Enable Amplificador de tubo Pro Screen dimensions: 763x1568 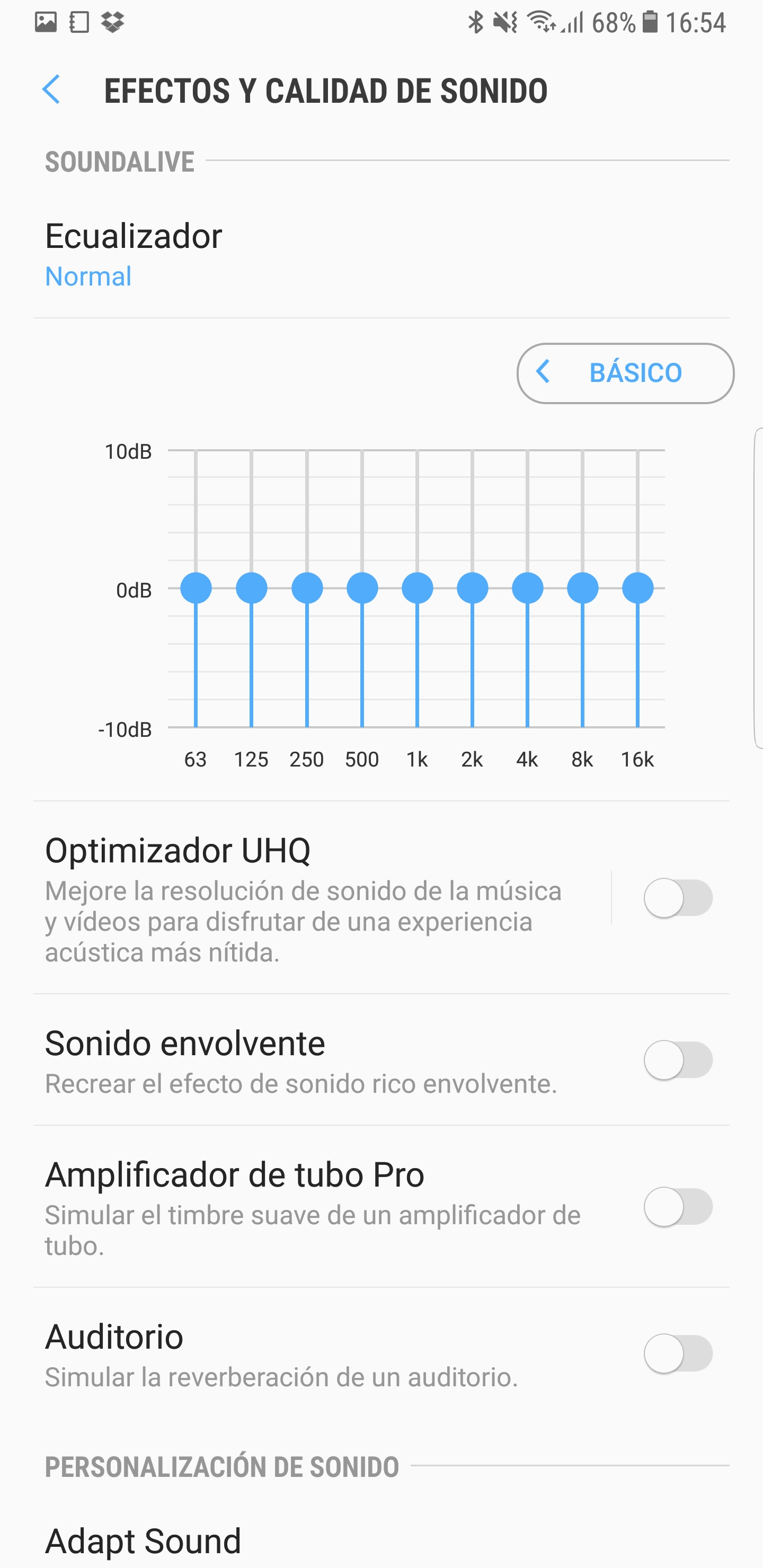[678, 1206]
